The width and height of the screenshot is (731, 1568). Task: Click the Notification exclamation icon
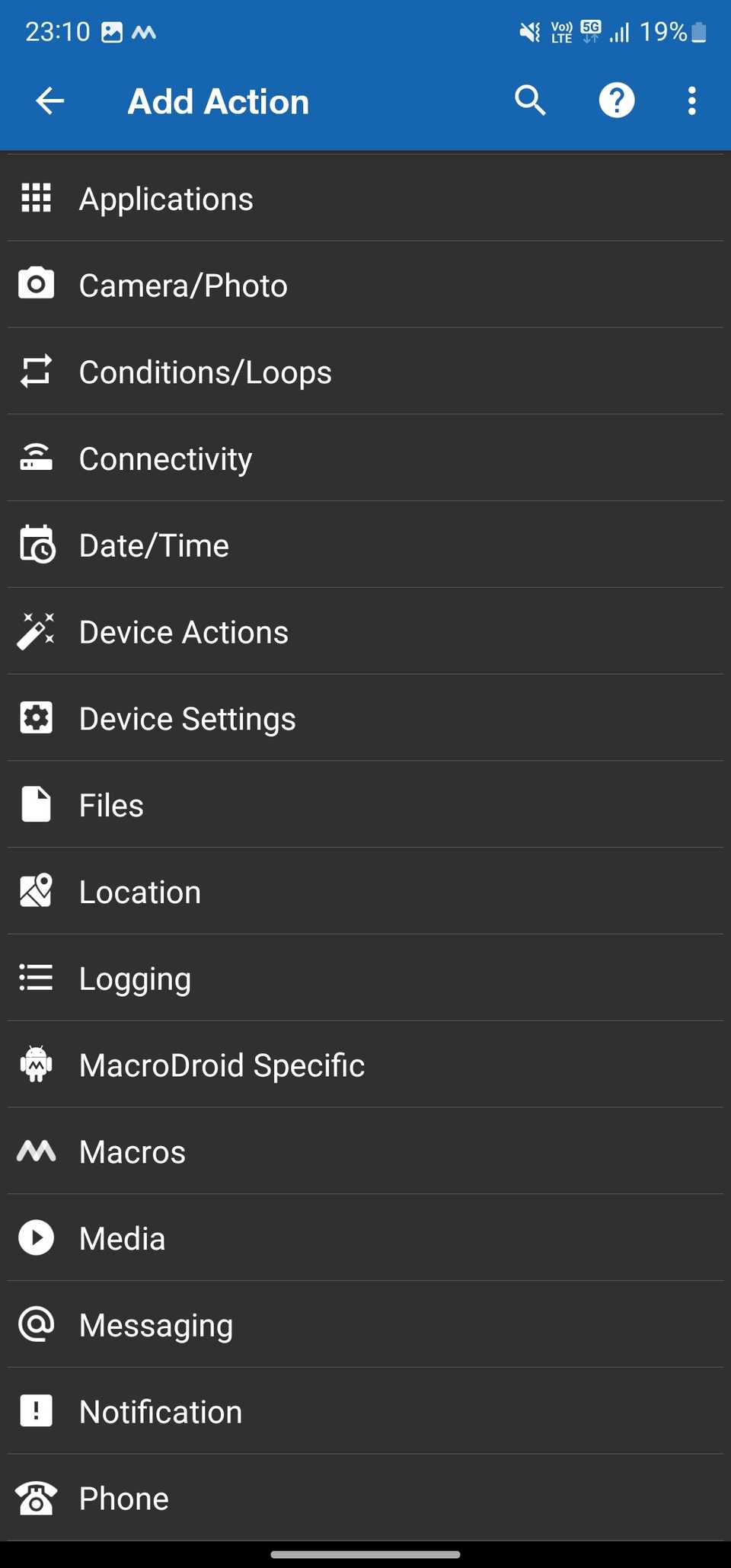pyautogui.click(x=35, y=1410)
